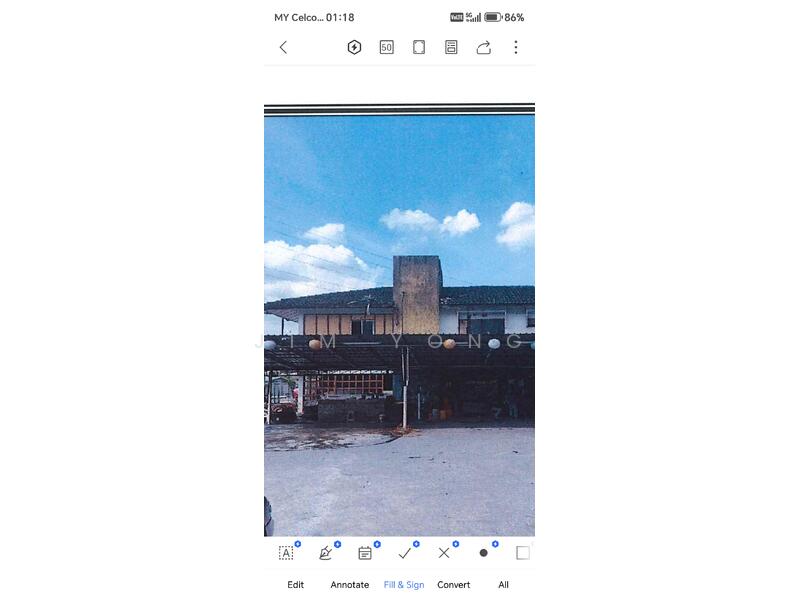This screenshot has width=800, height=600.
Task: Switch to the All tab
Action: [x=504, y=585]
